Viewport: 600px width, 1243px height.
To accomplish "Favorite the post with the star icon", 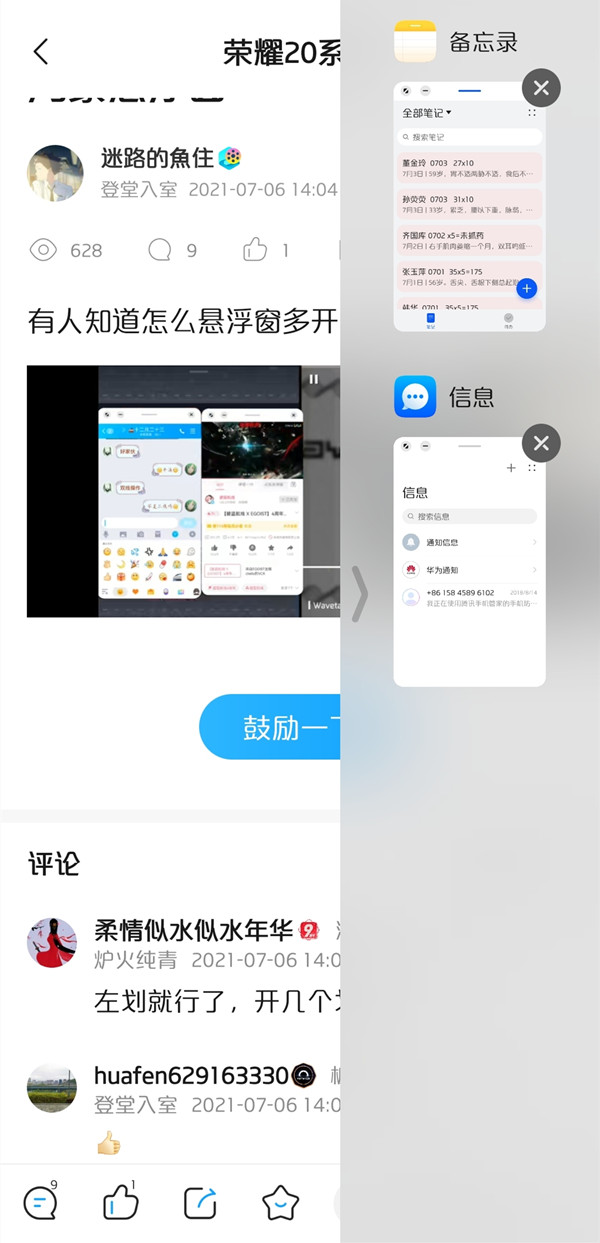I will [280, 1201].
